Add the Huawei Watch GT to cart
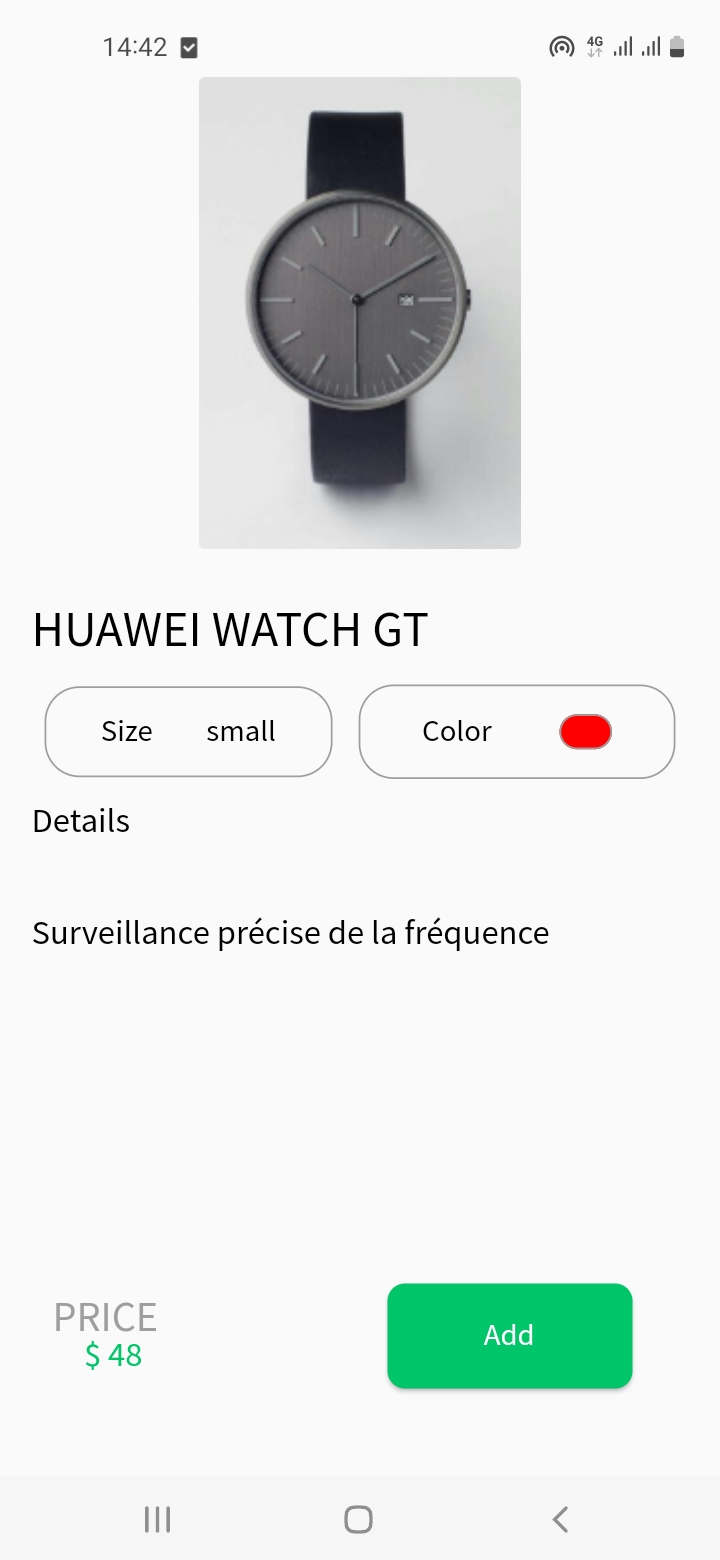 coord(509,1335)
